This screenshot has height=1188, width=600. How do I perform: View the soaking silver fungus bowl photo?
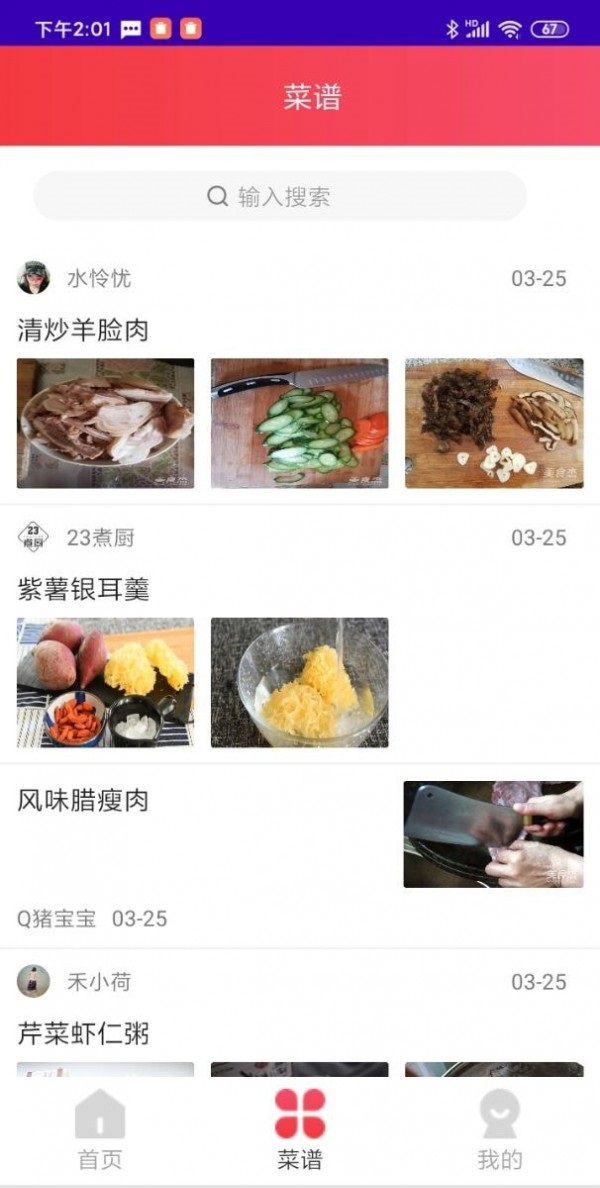(299, 682)
